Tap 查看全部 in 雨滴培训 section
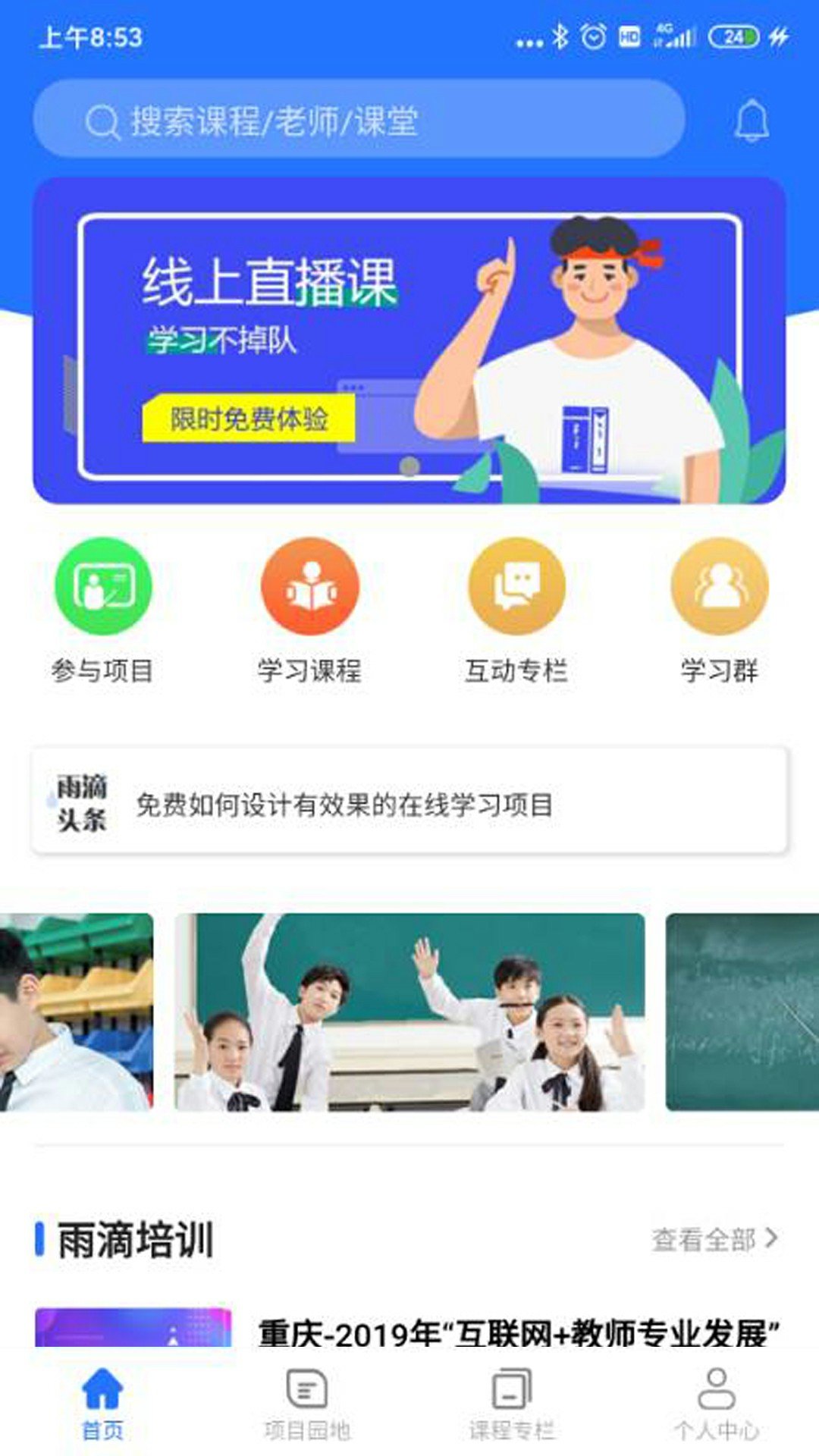819x1456 pixels. [714, 1240]
